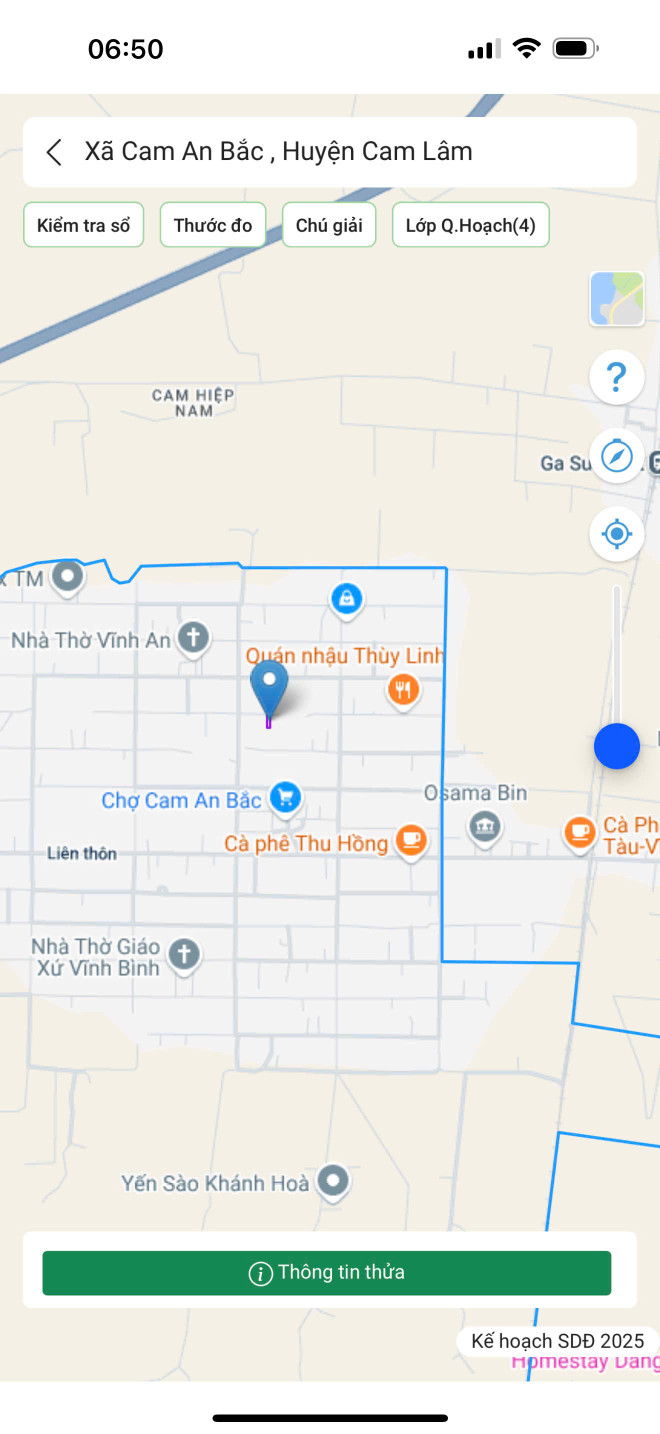
Task: Open Lớp Q.Hoạch(4) planning layers
Action: (470, 225)
